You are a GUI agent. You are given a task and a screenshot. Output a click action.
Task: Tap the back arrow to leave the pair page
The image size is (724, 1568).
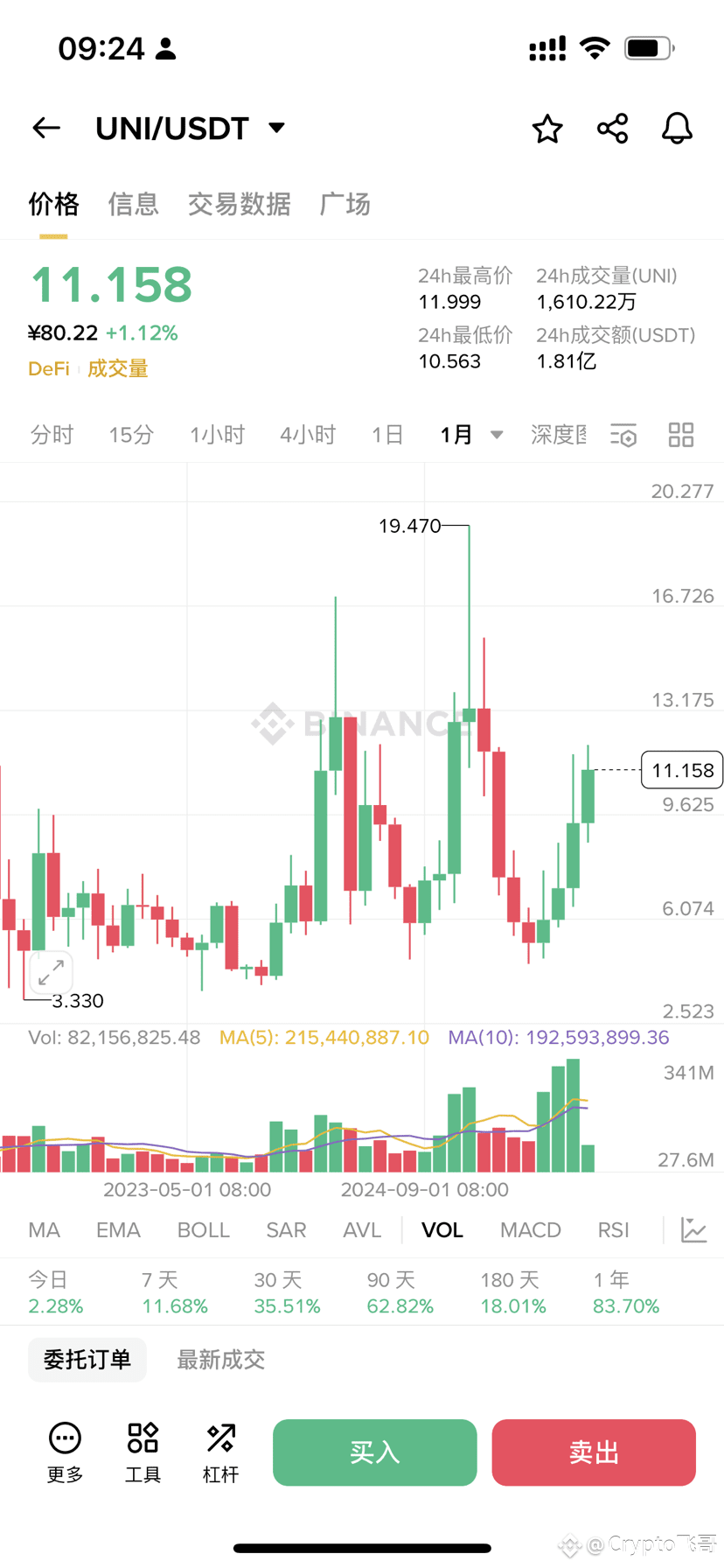pyautogui.click(x=45, y=128)
